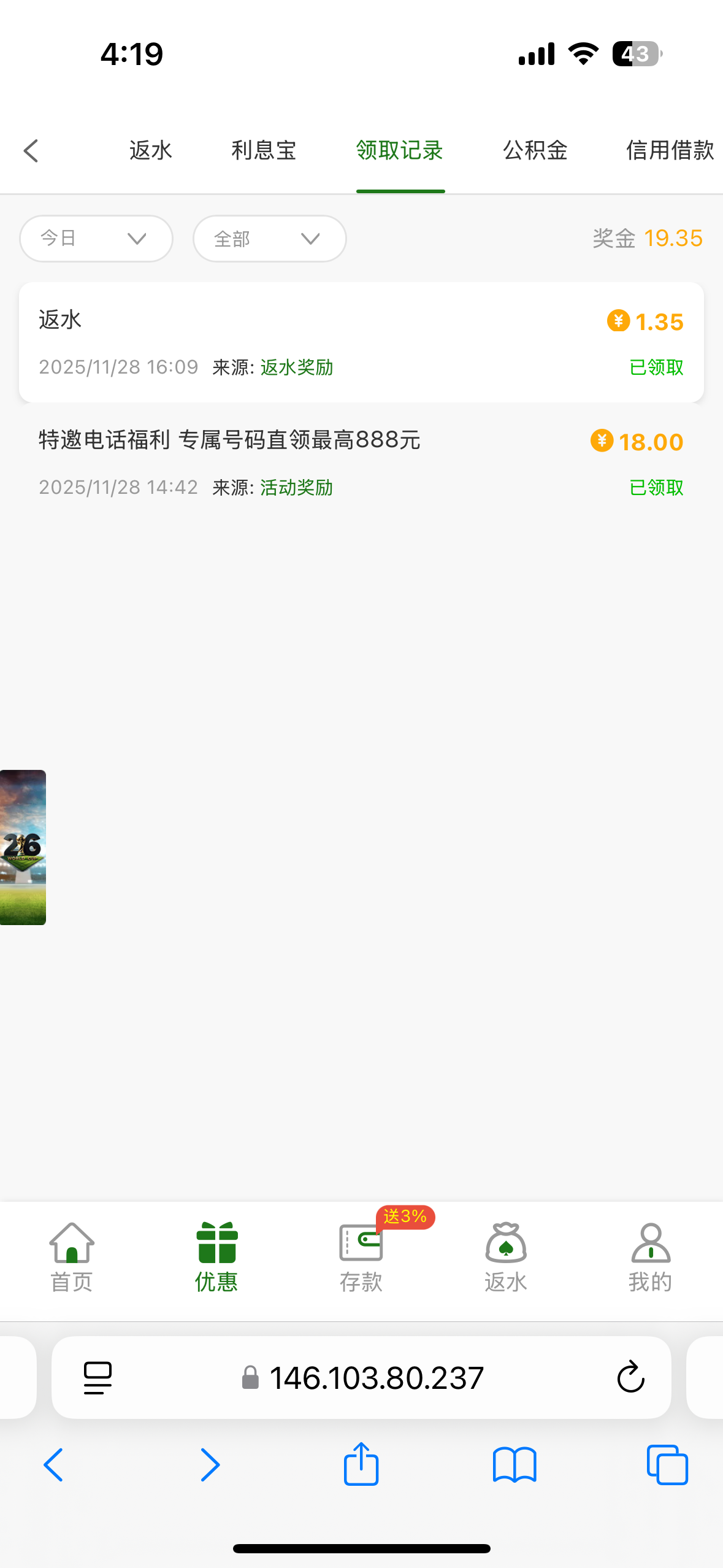Open Safari bookmarks
This screenshot has width=723, height=1568.
(x=514, y=1464)
